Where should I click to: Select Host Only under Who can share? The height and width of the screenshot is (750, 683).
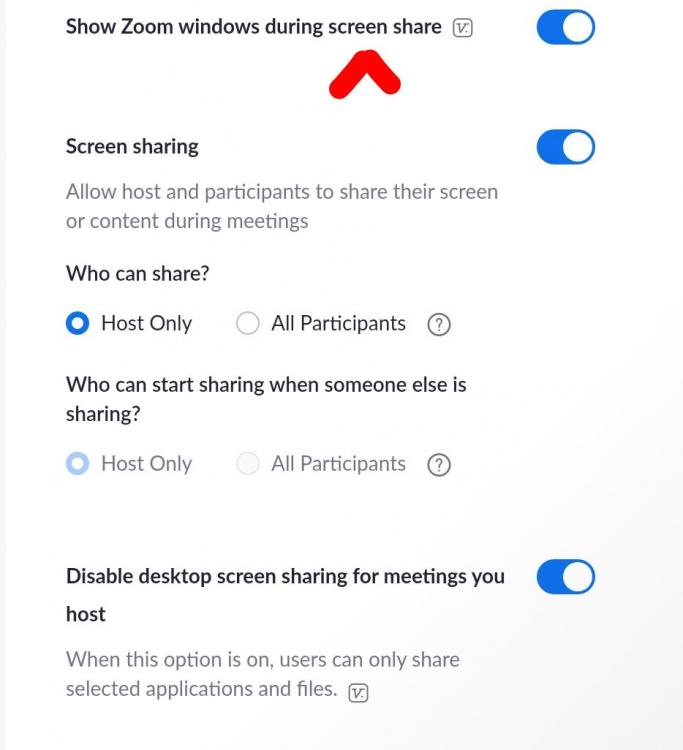78,323
